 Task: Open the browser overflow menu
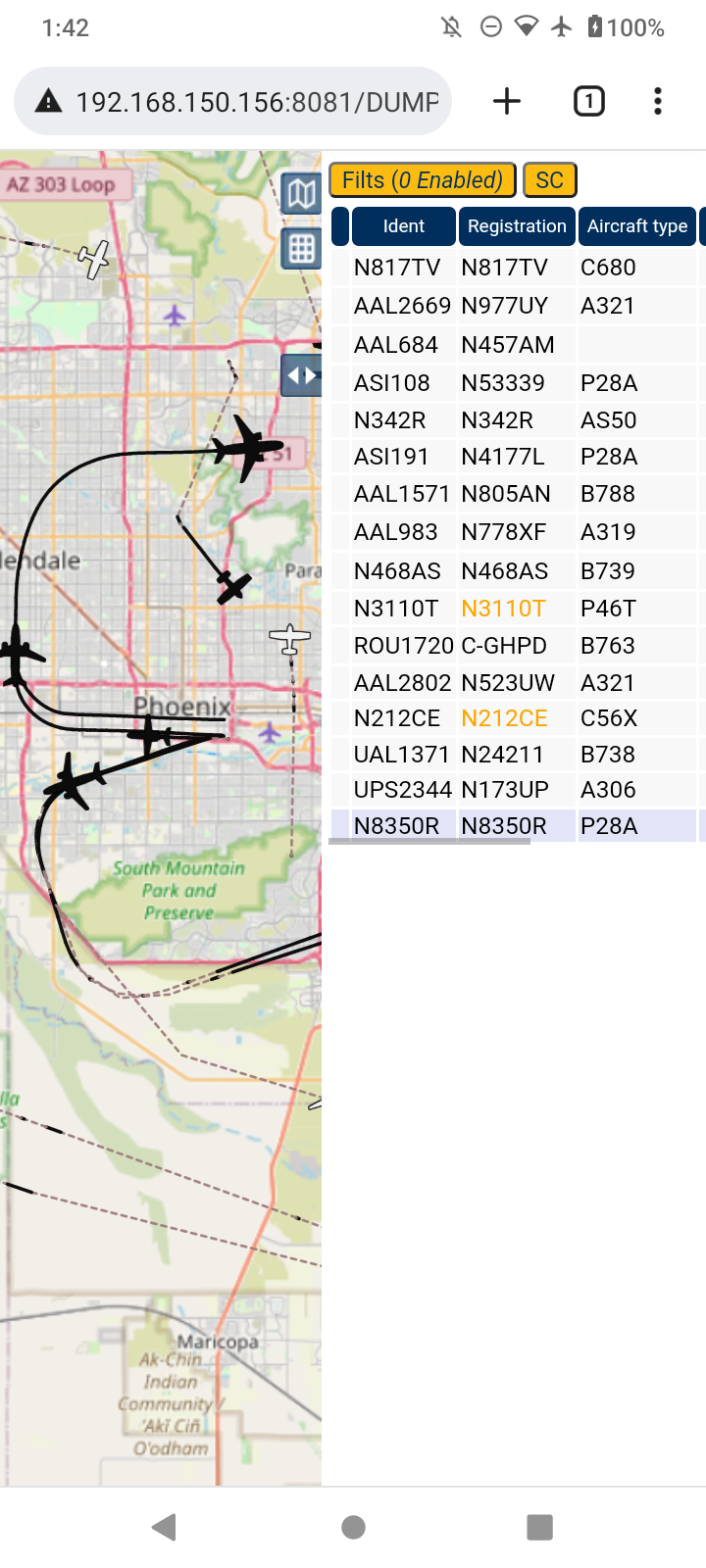pos(657,101)
